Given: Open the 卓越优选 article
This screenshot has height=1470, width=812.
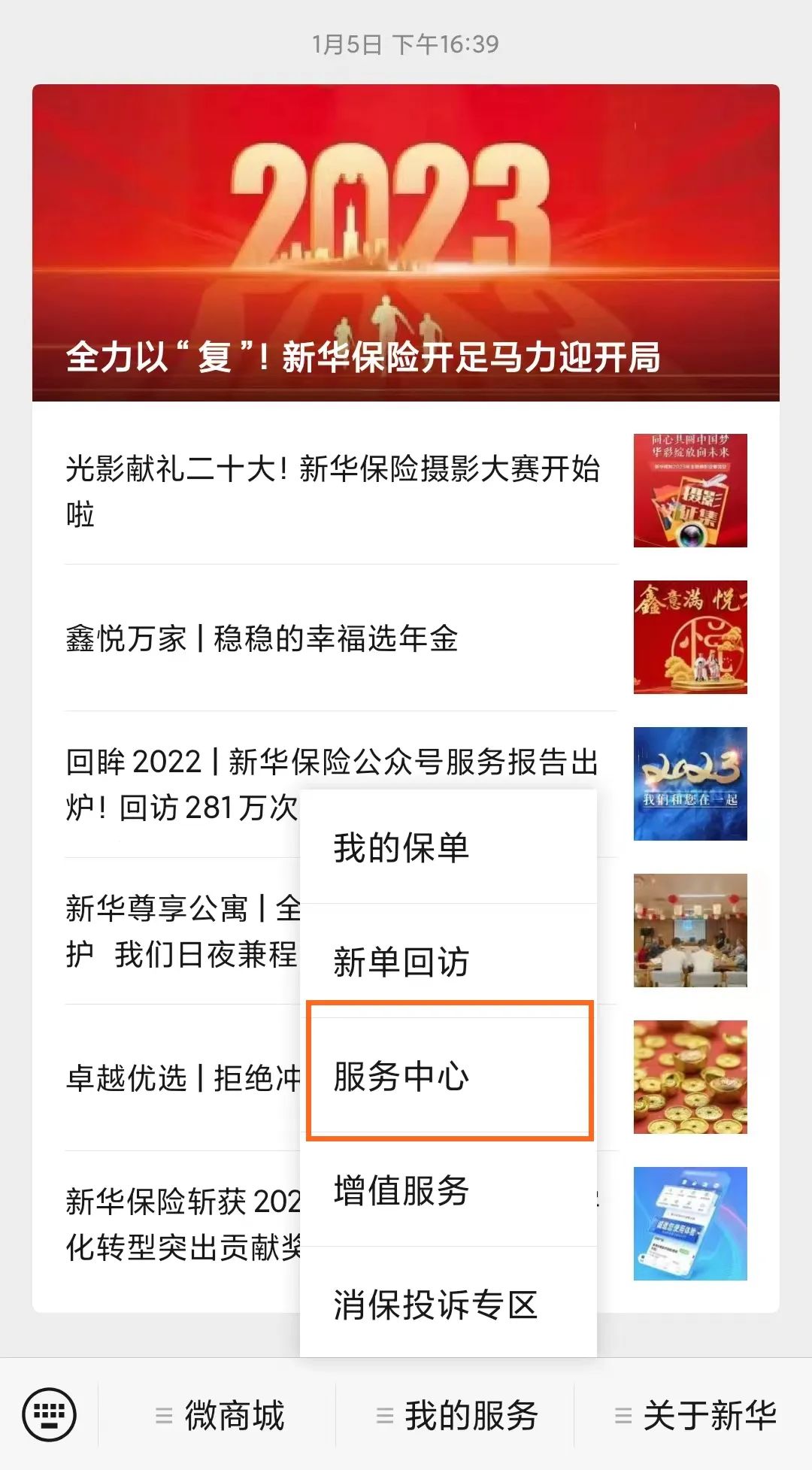Looking at the screenshot, I should [x=180, y=1077].
